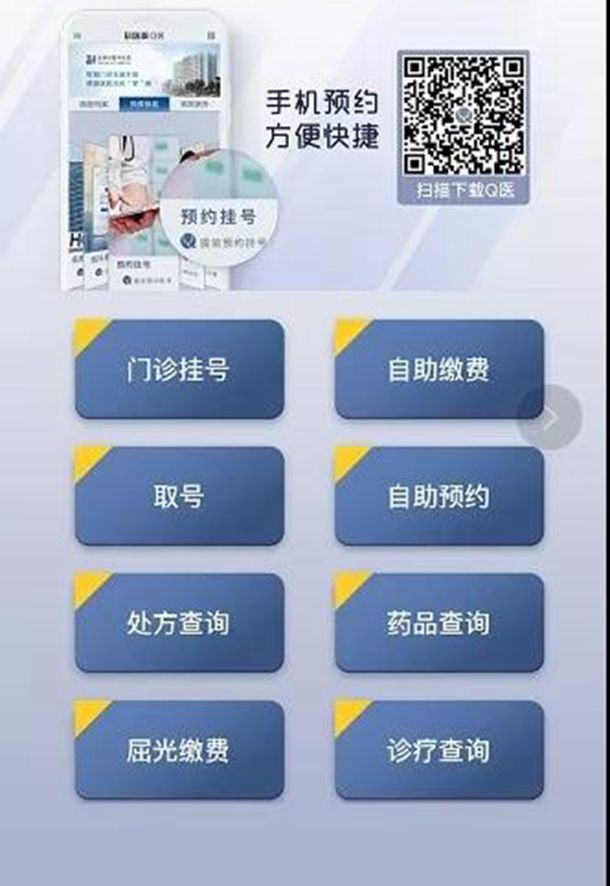Open 屈光缴费 refractive payment
The image size is (610, 886).
tap(179, 750)
